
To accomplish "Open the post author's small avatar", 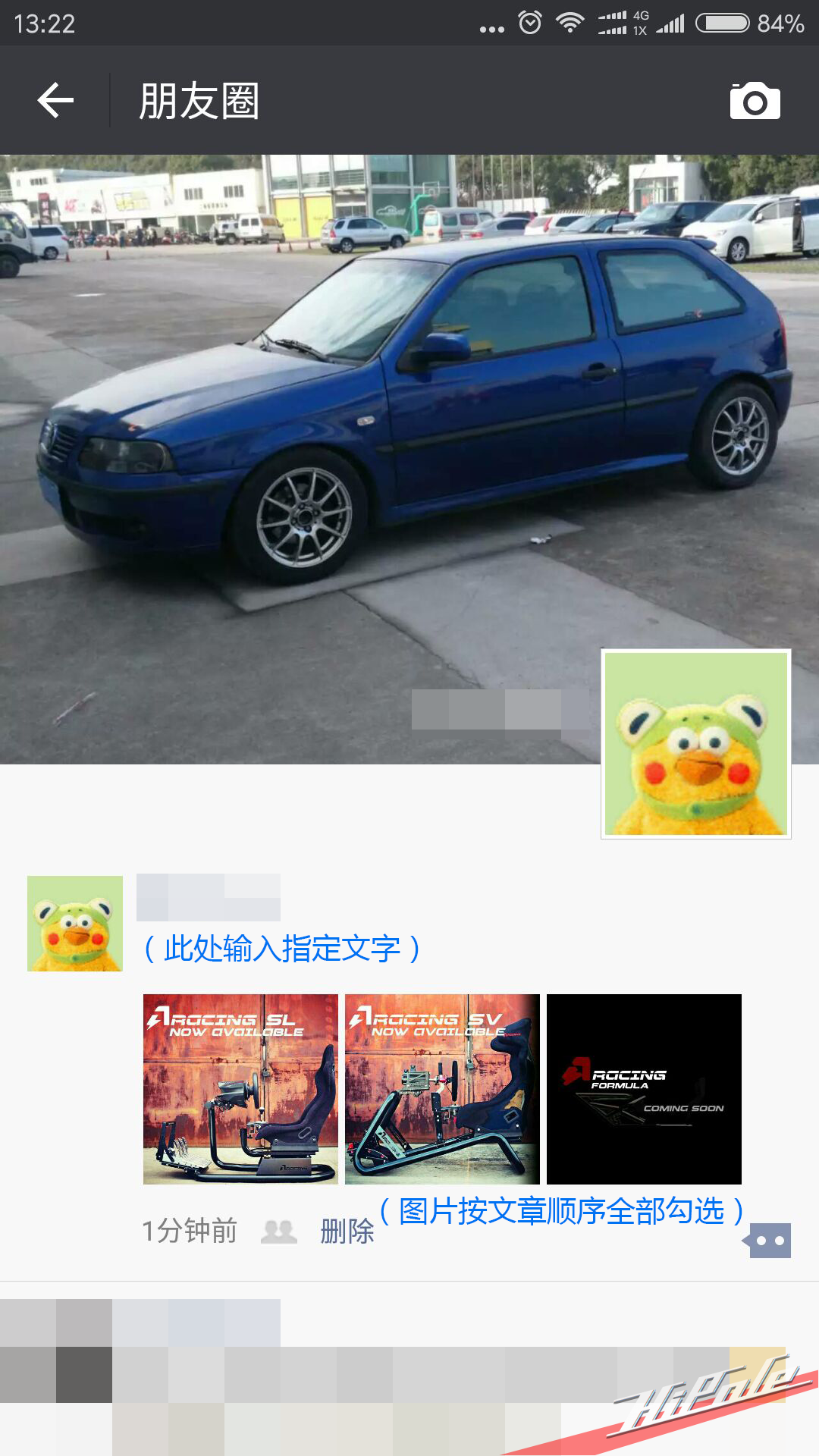I will (x=75, y=924).
